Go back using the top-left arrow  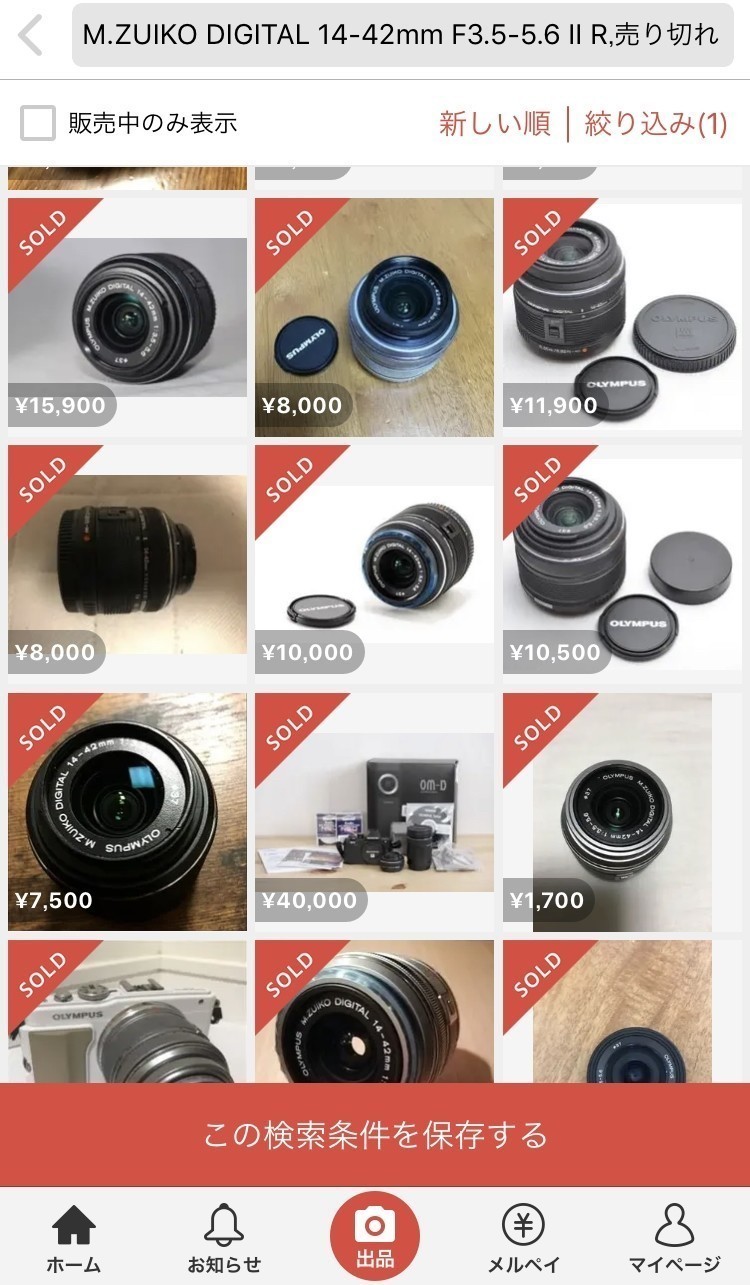click(31, 36)
